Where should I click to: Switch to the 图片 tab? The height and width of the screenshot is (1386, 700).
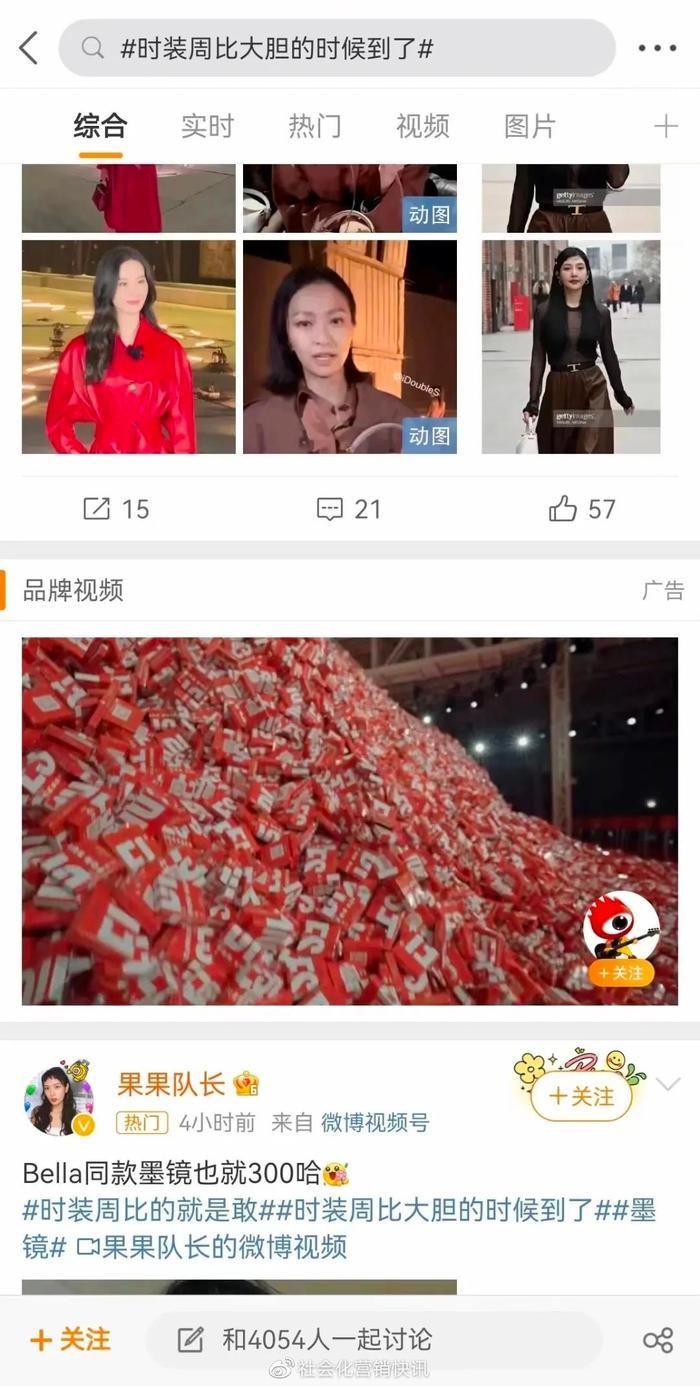pyautogui.click(x=529, y=126)
